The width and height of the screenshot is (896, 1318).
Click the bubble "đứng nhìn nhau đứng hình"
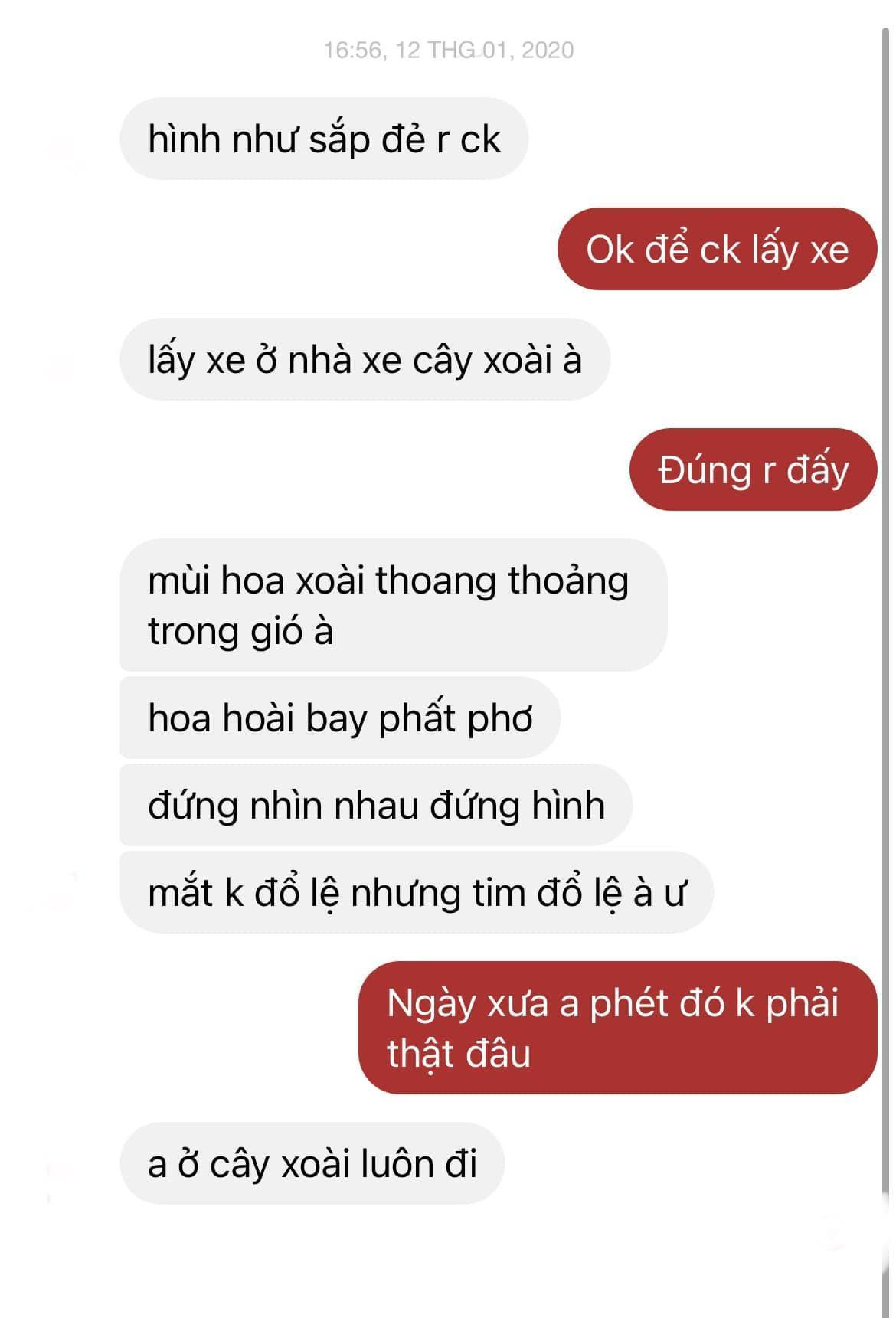(375, 803)
